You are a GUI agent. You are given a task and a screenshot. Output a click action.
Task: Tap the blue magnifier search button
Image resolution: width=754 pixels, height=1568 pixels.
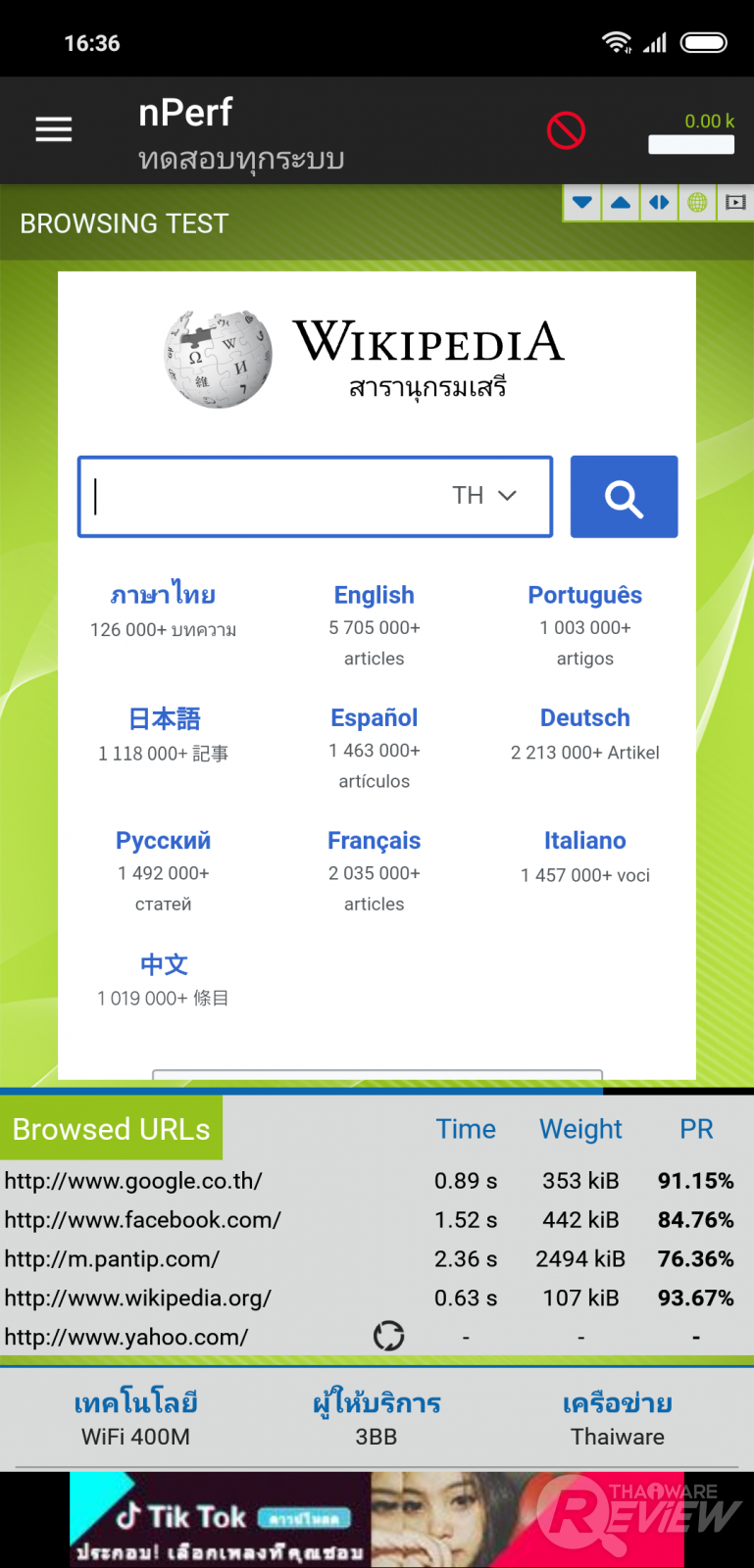click(624, 497)
